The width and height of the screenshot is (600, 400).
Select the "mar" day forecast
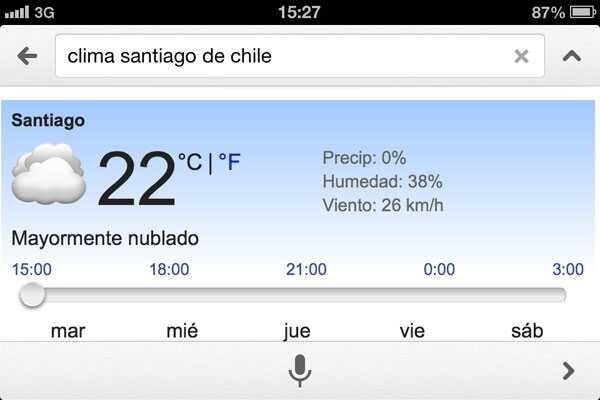[68, 331]
